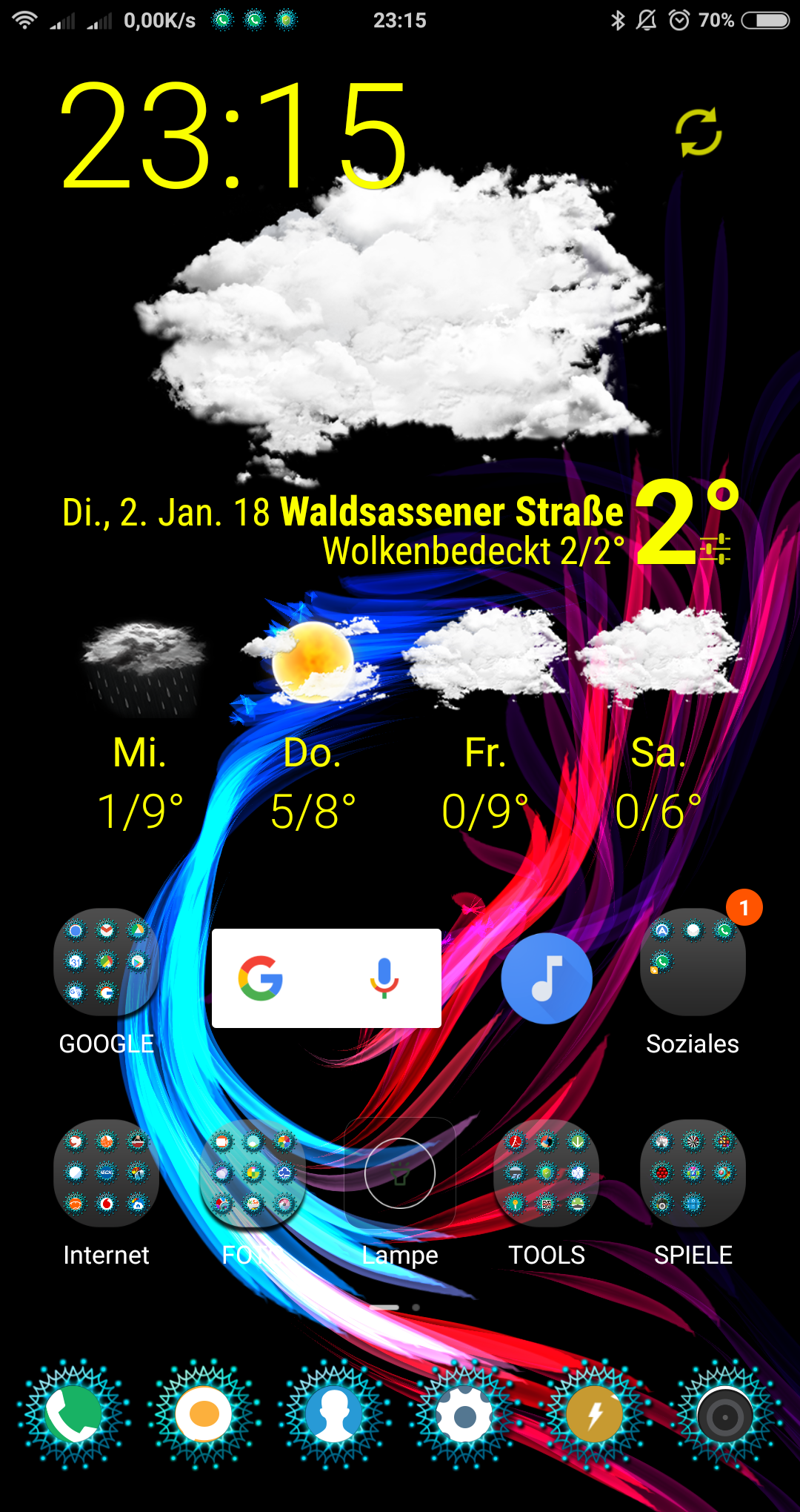The width and height of the screenshot is (800, 1512).
Task: Open the messaging app in dock
Action: pos(204,1415)
